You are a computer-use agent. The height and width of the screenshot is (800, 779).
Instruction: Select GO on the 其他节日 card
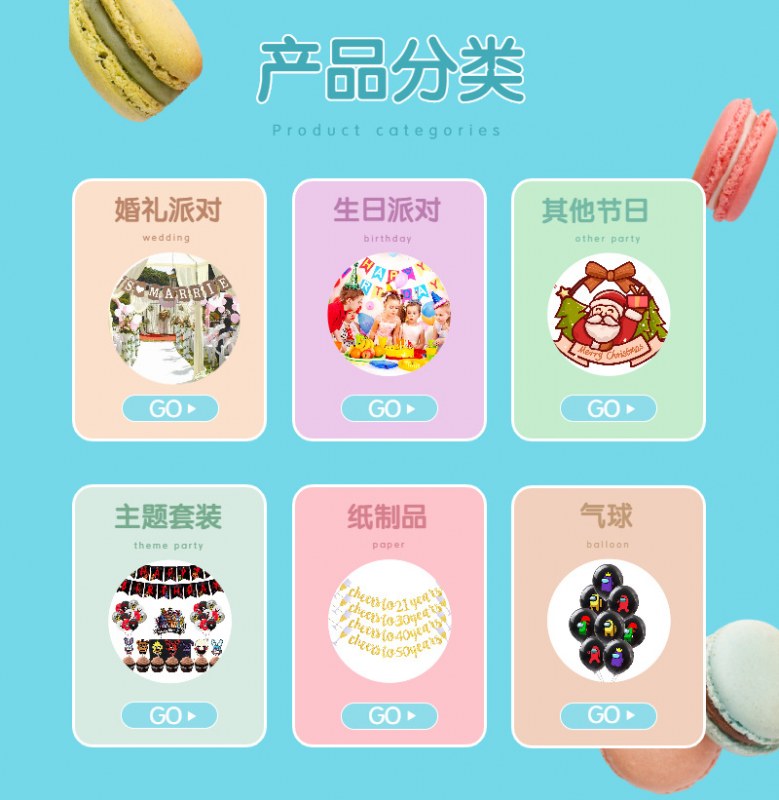pyautogui.click(x=608, y=408)
